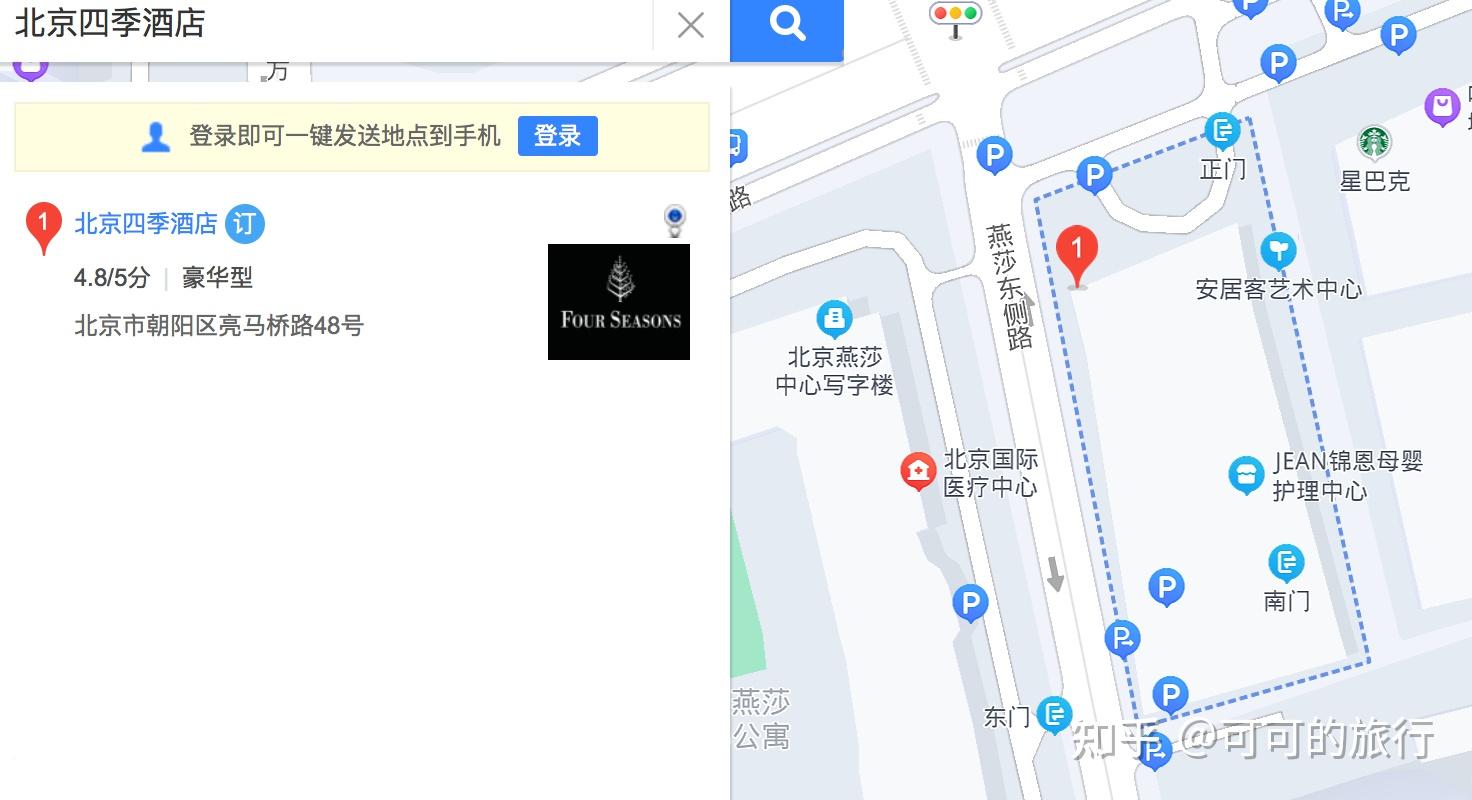This screenshot has width=1472, height=800.
Task: Tap the 正门 entrance marker
Action: (1222, 131)
